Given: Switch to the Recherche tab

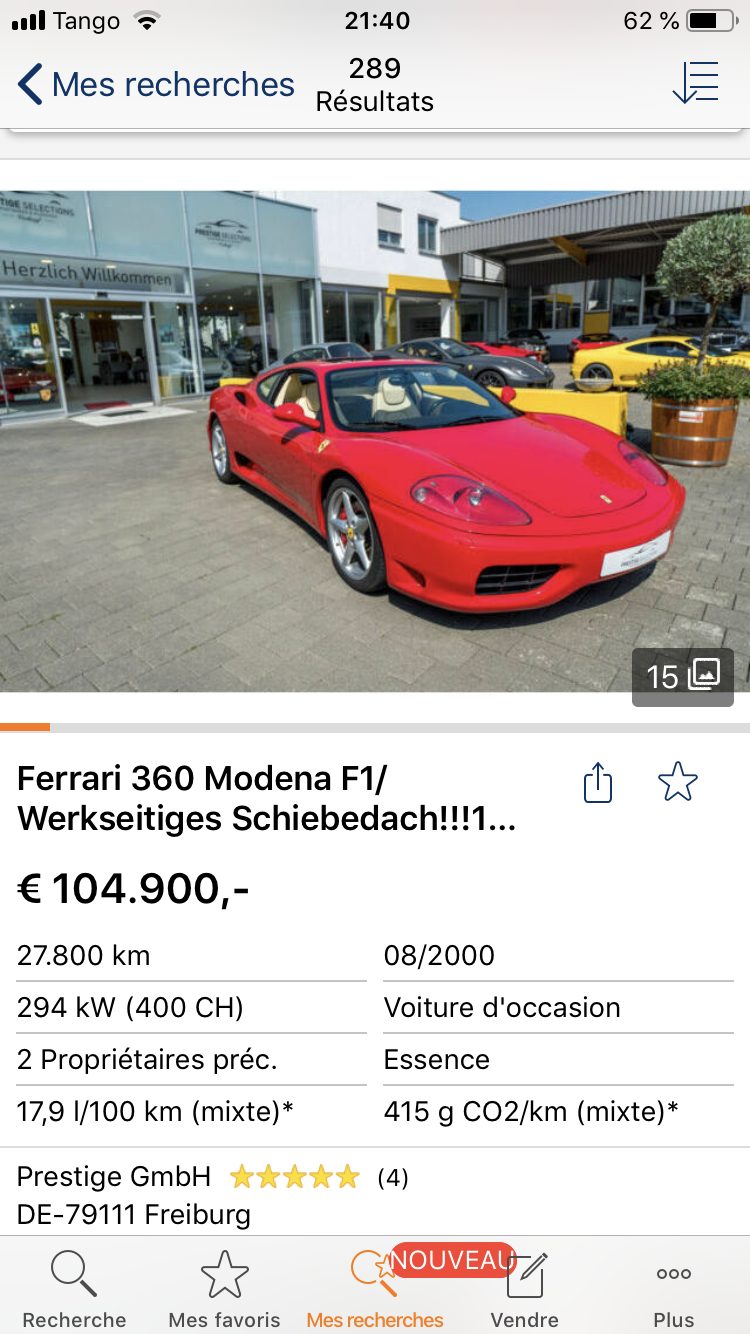Looking at the screenshot, I should pos(75,1289).
